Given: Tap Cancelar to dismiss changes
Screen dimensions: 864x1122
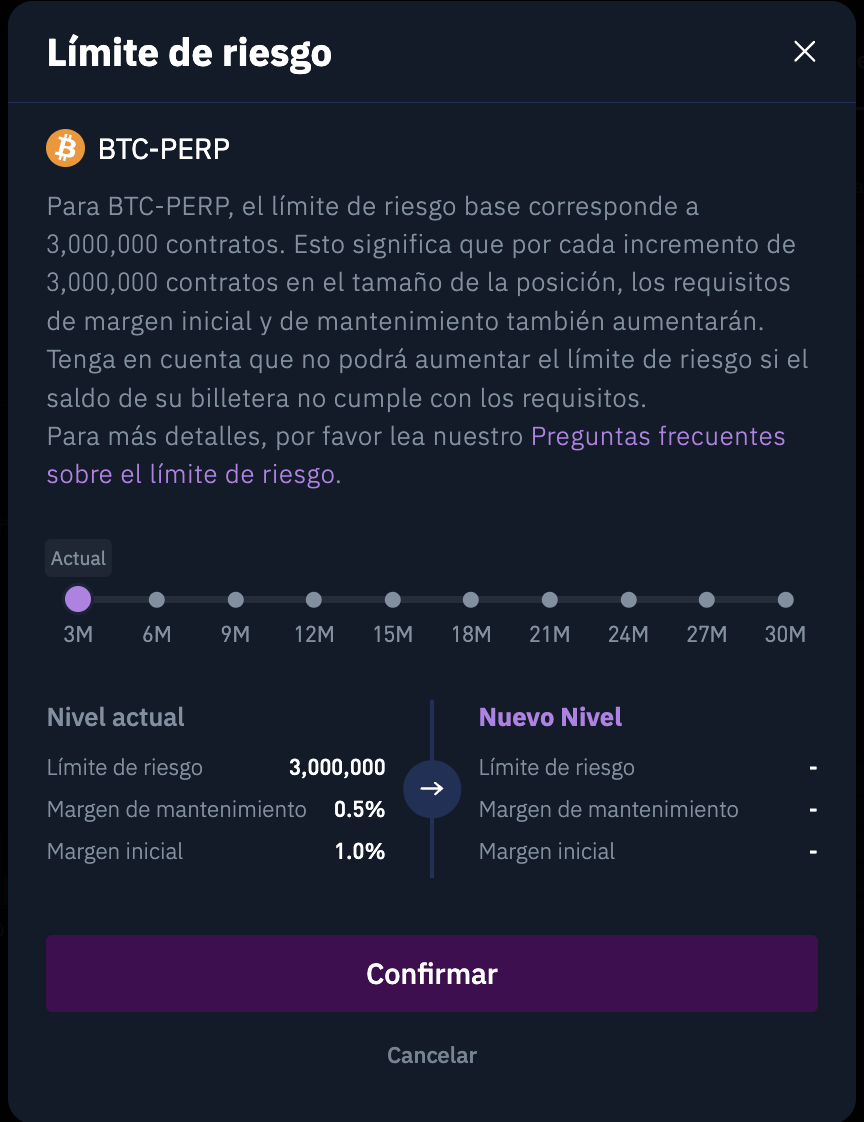Looking at the screenshot, I should pos(432,1055).
